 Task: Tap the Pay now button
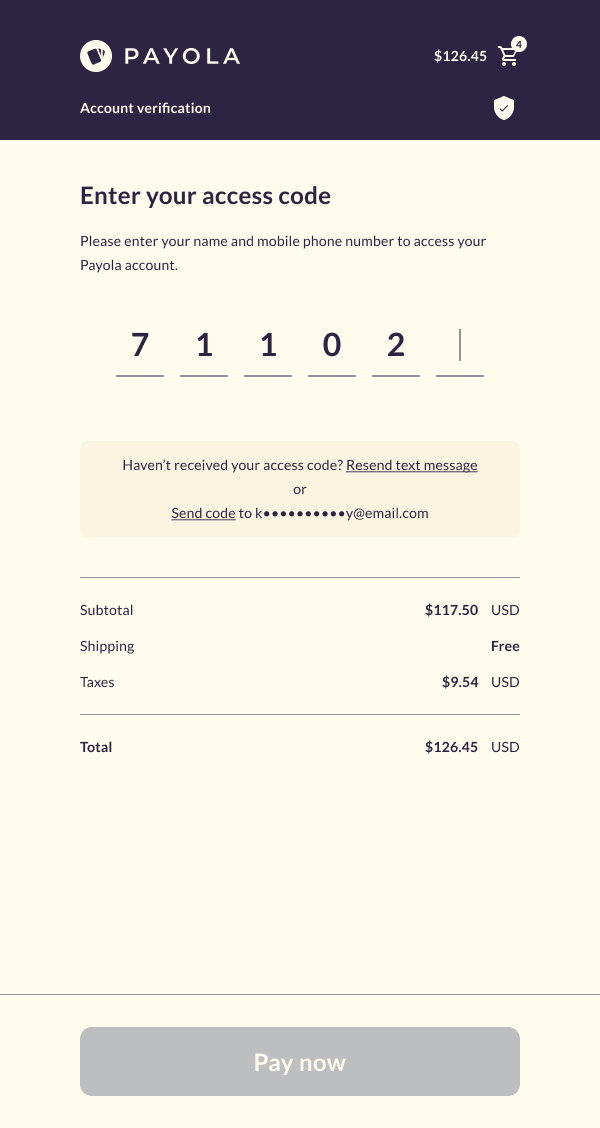tap(300, 1061)
